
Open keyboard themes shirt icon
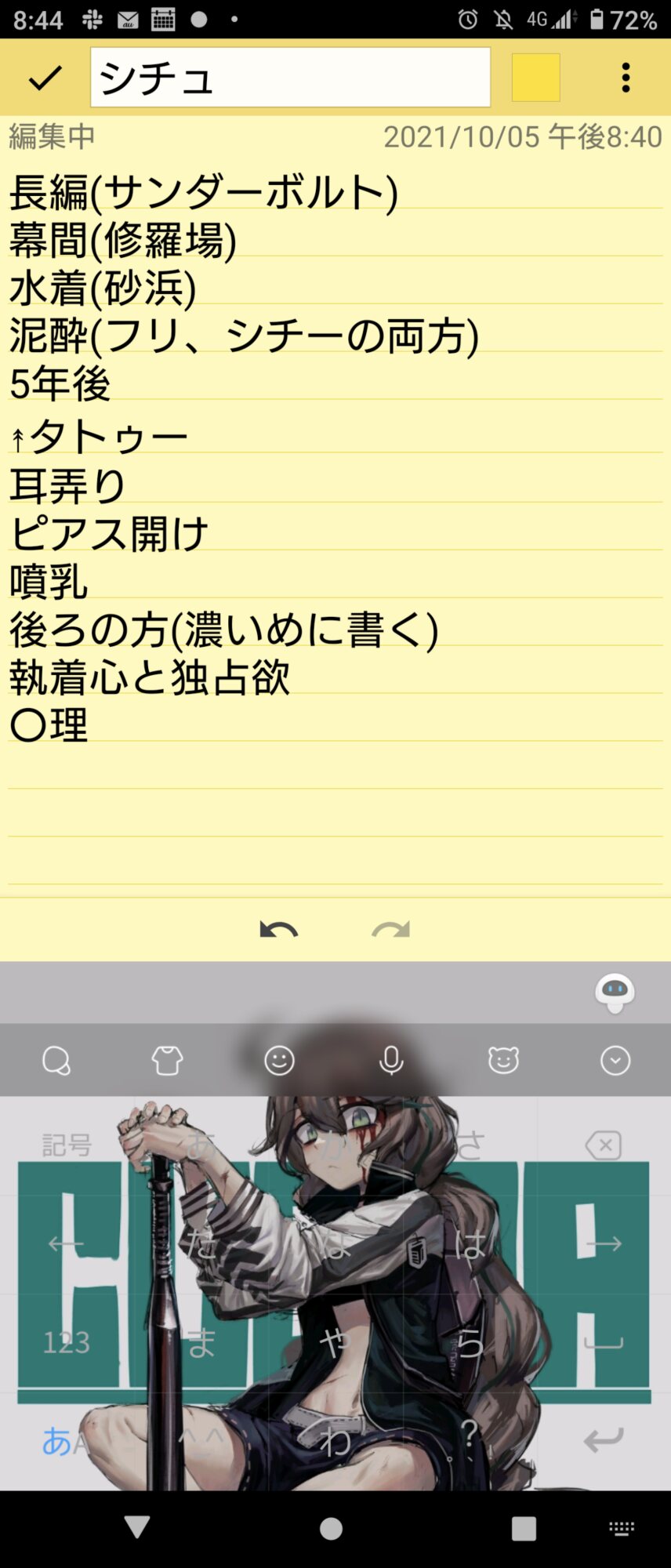click(167, 1061)
